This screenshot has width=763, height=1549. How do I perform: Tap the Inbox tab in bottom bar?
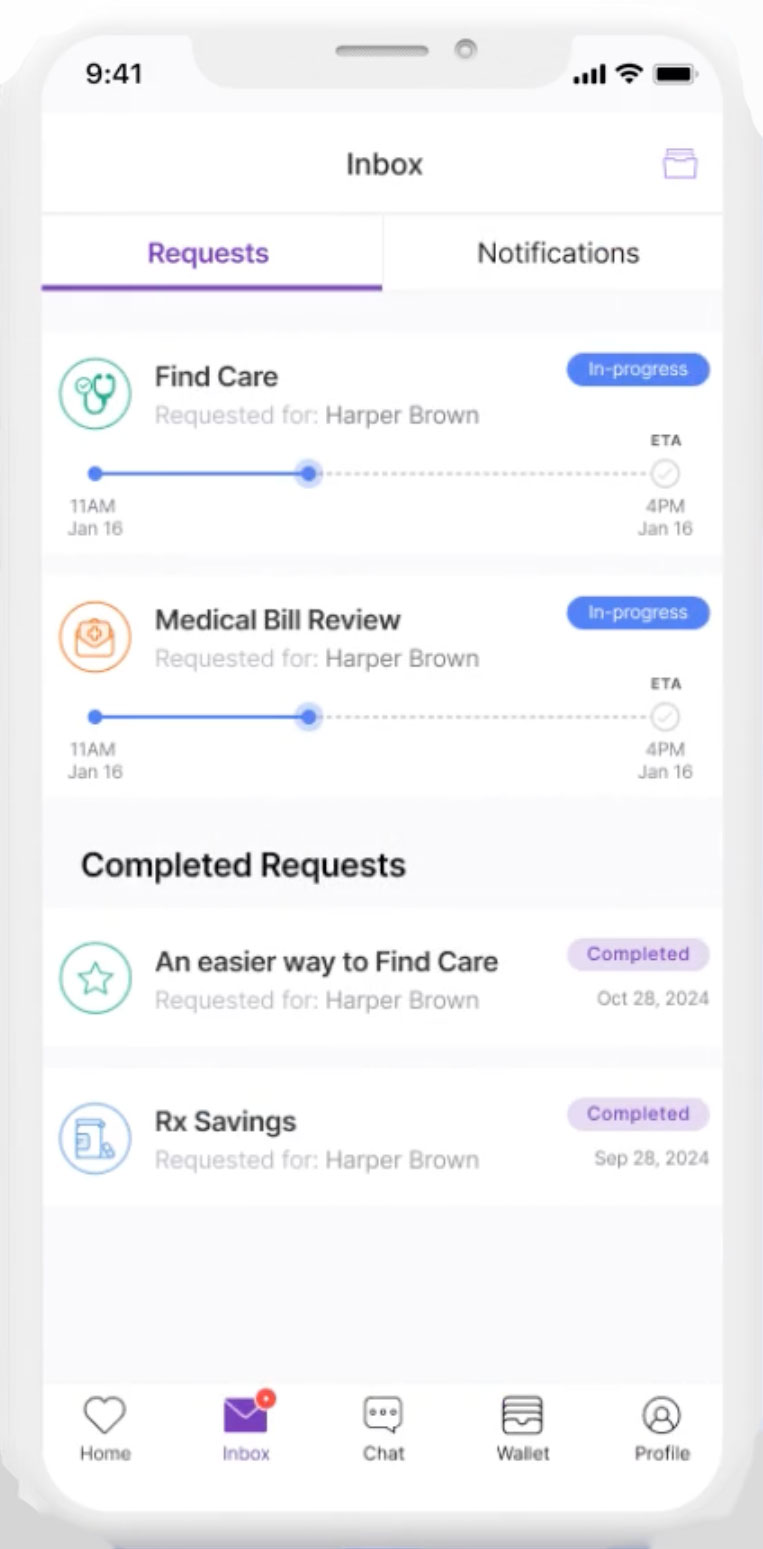click(246, 1430)
